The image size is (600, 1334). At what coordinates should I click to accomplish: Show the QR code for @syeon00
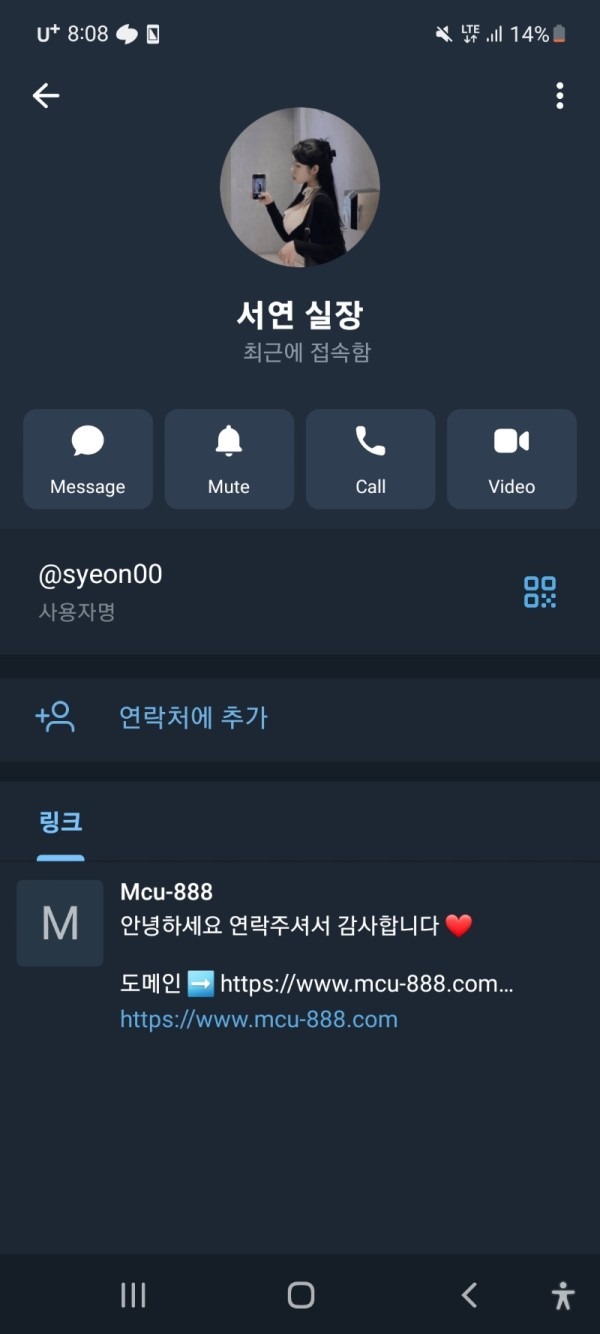540,592
